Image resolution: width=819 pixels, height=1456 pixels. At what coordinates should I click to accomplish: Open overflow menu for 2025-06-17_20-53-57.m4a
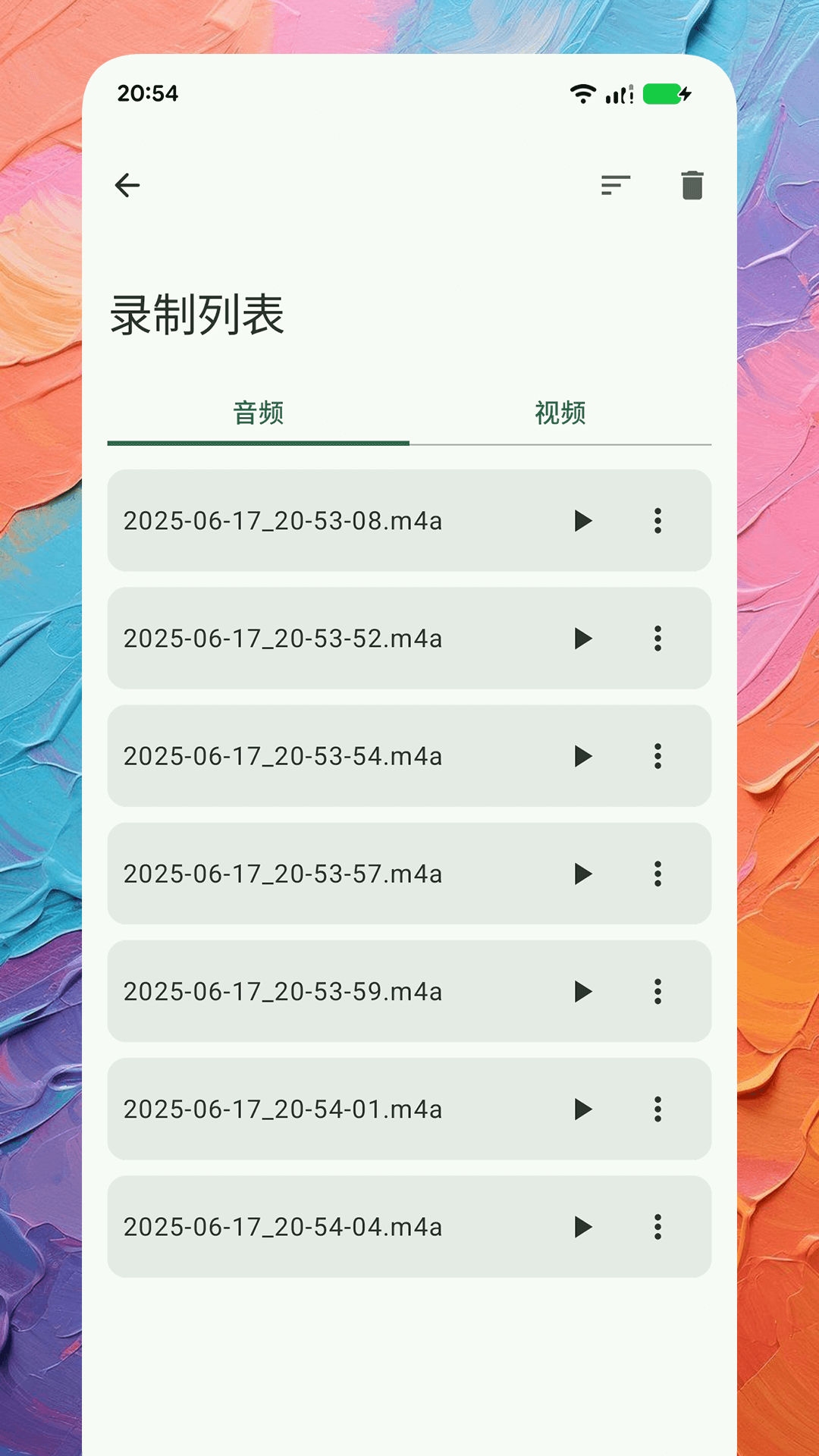click(657, 874)
